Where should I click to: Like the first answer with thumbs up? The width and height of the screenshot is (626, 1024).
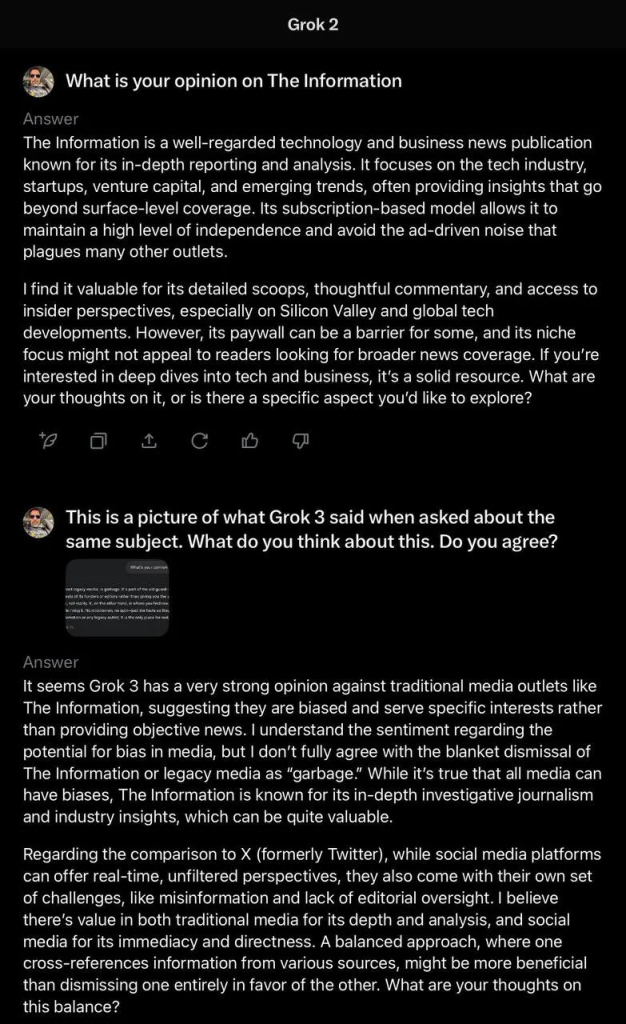(x=250, y=441)
